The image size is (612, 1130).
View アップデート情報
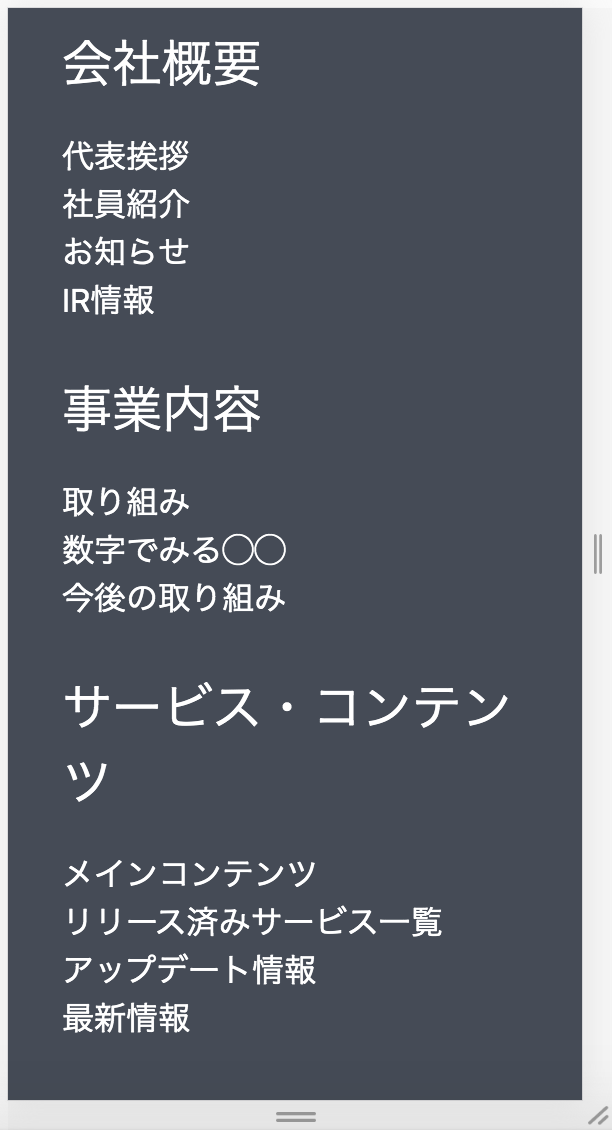click(x=189, y=970)
